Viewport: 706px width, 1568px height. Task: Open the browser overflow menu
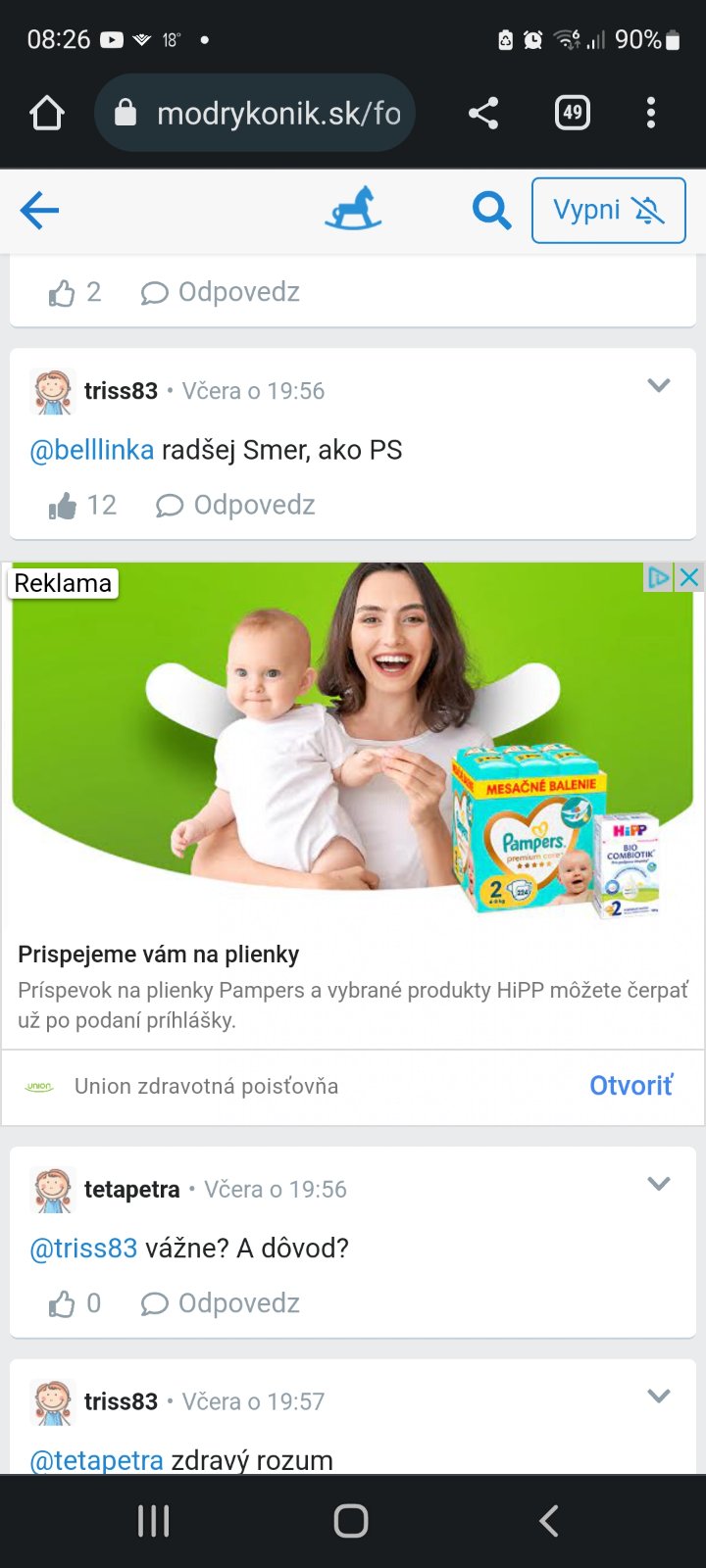[651, 114]
